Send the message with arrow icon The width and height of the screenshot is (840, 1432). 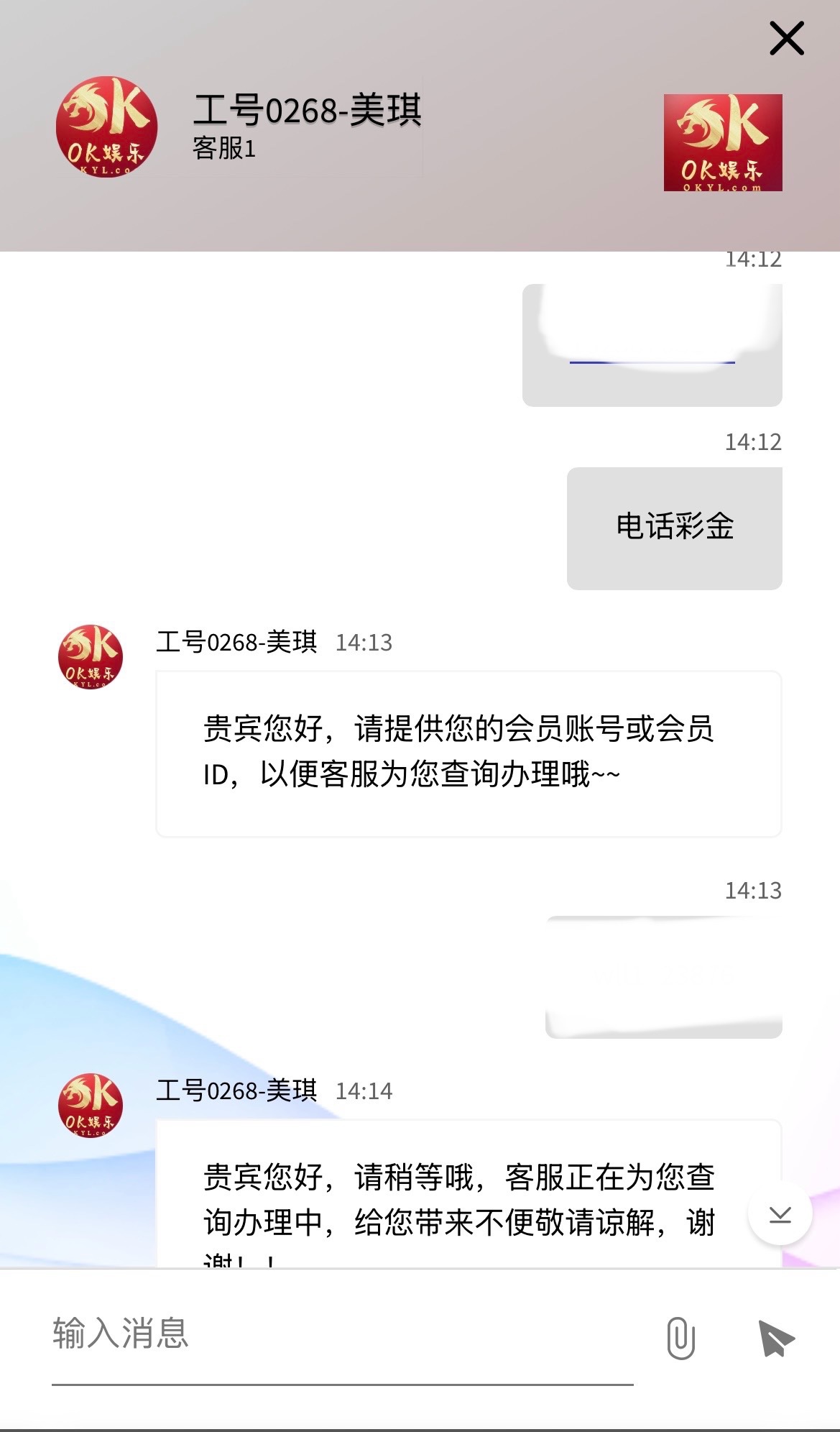click(x=775, y=1338)
